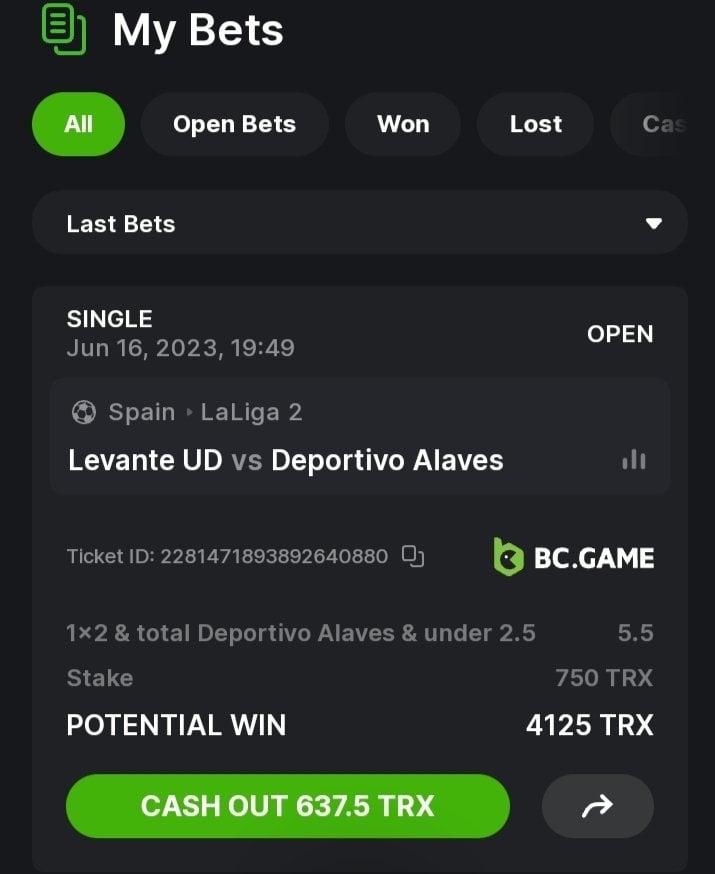The image size is (715, 874).
Task: Switch to the Open Bets tab
Action: pyautogui.click(x=234, y=124)
